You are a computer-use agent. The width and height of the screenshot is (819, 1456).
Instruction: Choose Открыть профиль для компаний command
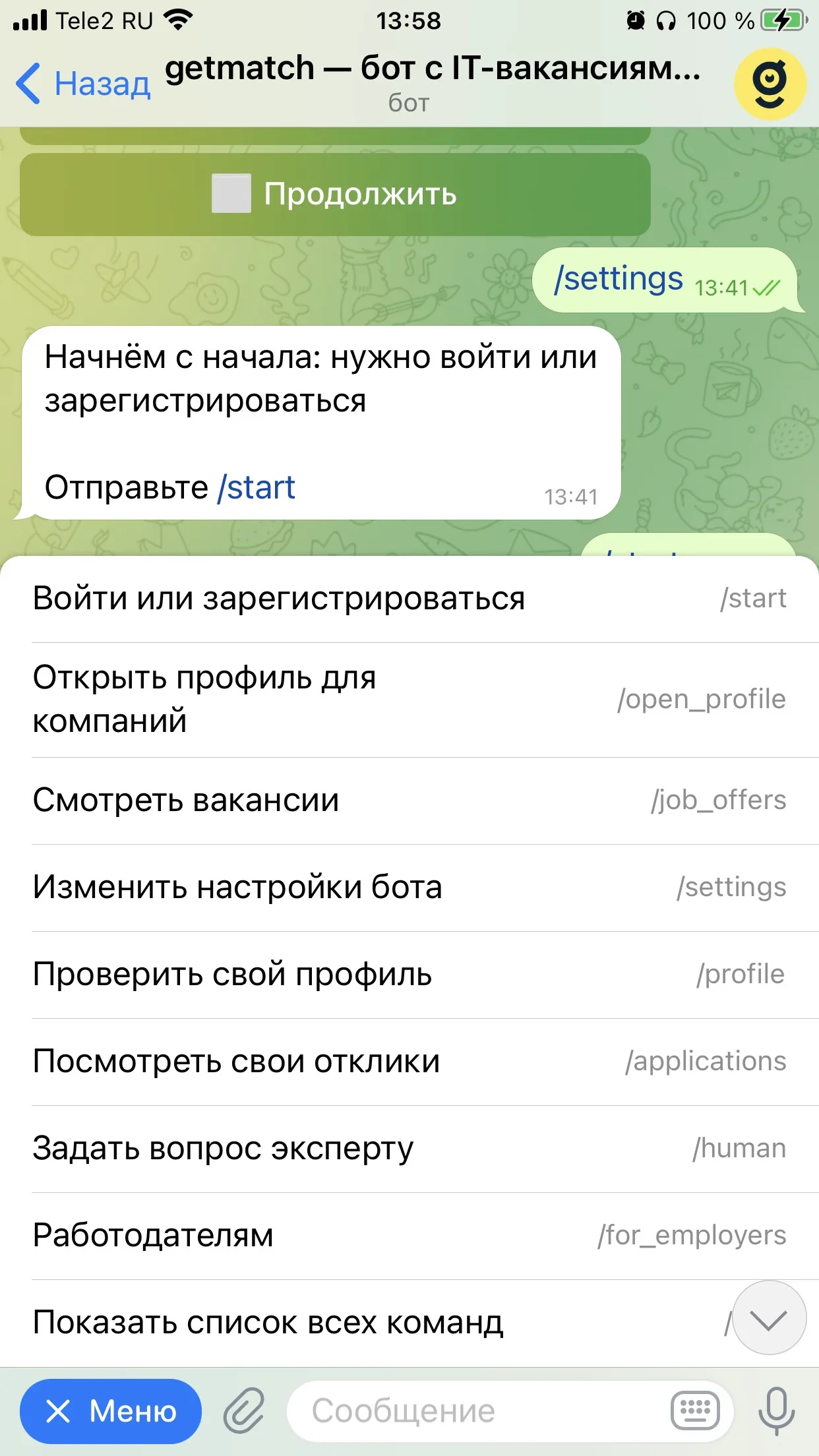(409, 700)
